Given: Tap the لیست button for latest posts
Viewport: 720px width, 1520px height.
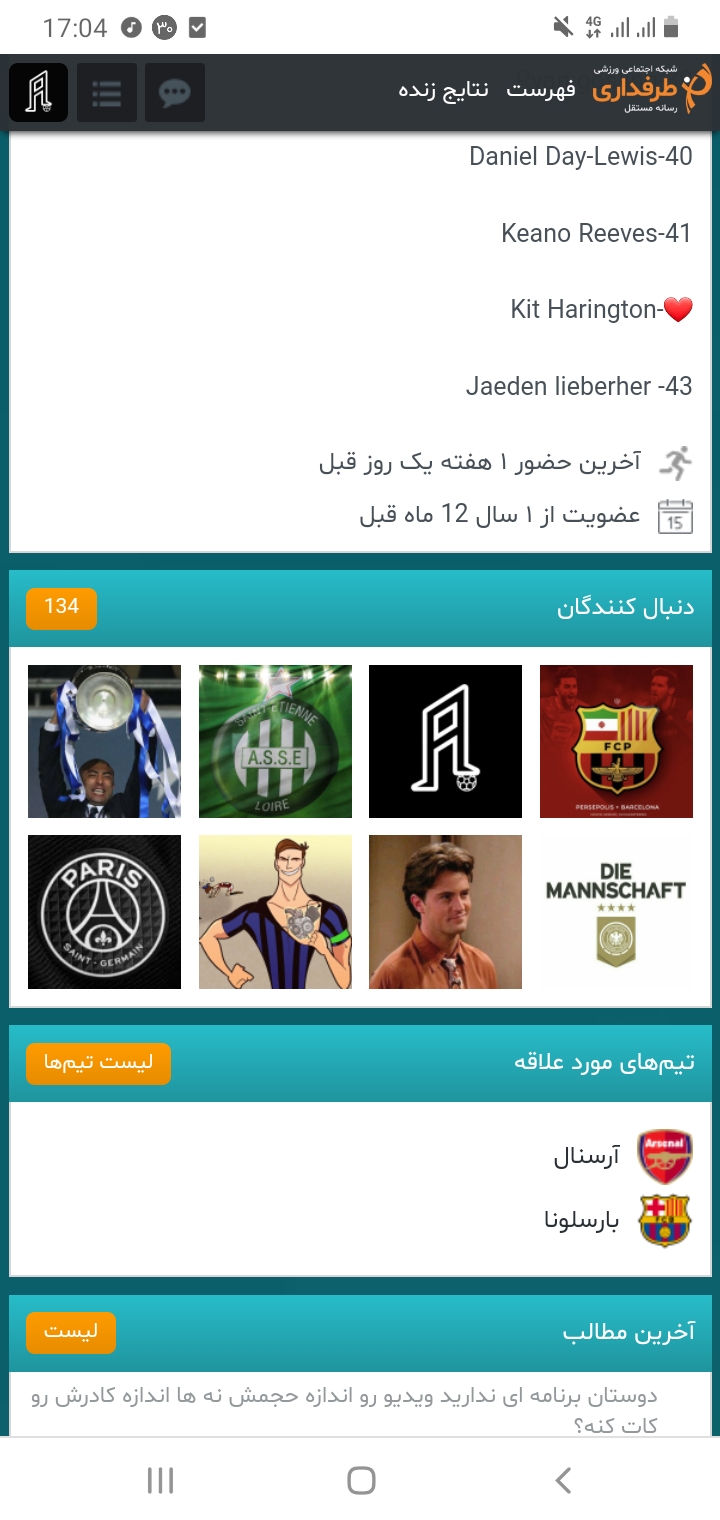Looking at the screenshot, I should tap(71, 1333).
